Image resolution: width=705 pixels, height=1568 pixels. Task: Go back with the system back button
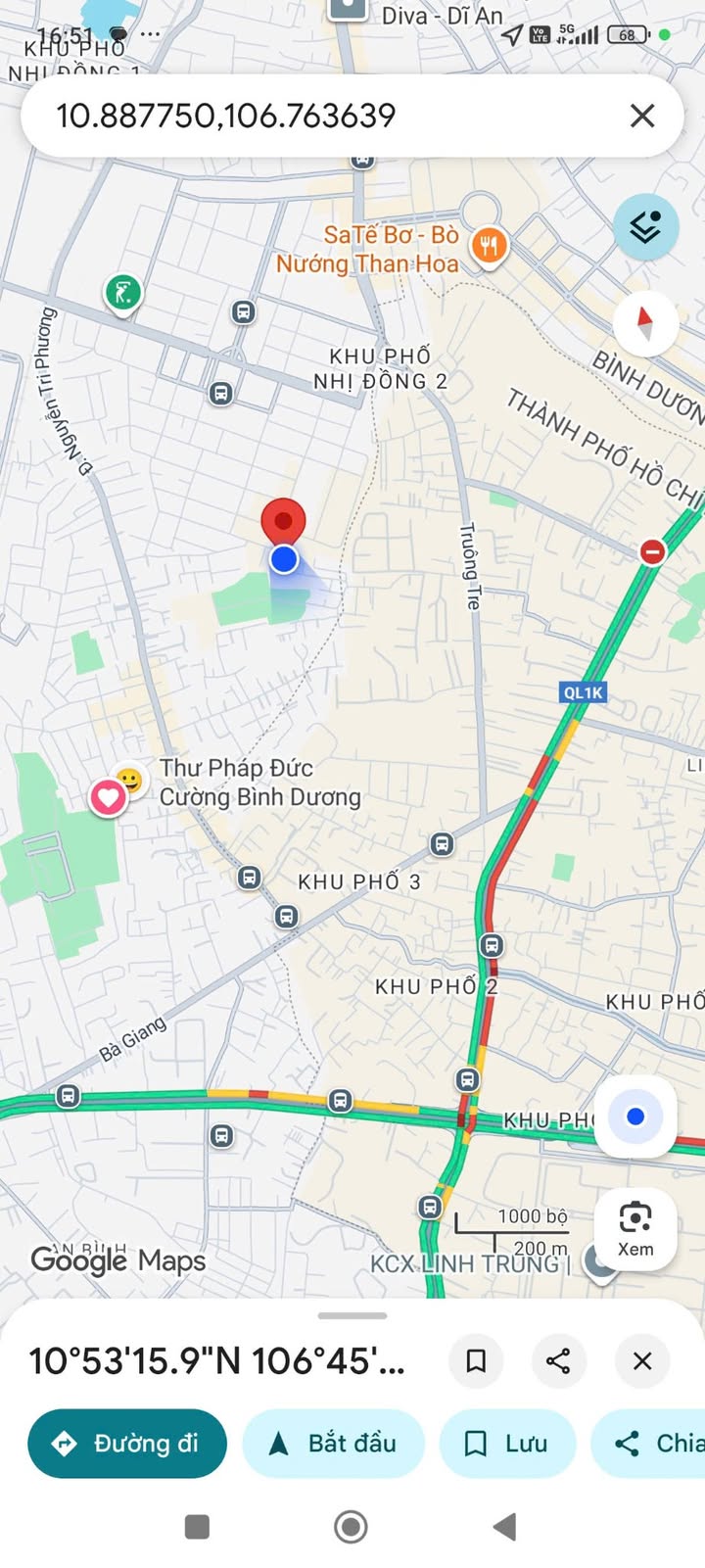[x=504, y=1526]
